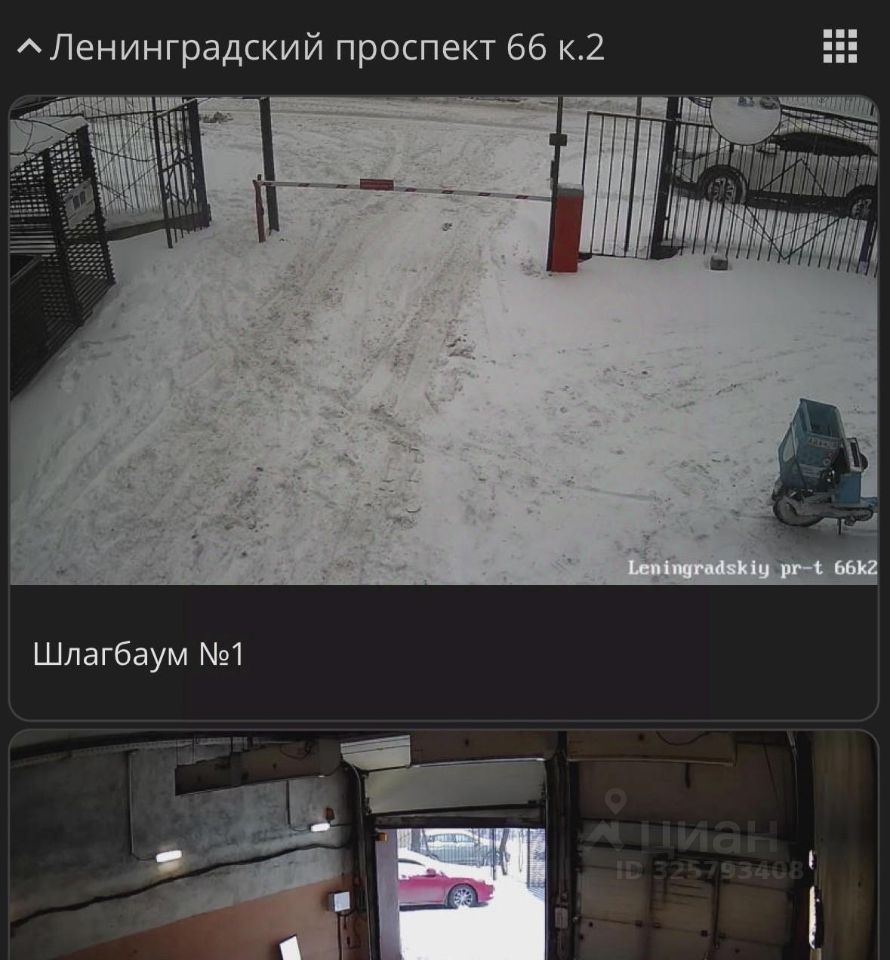The width and height of the screenshot is (890, 960).
Task: Open the Шлагбаум №1 camera feed
Action: 443,340
